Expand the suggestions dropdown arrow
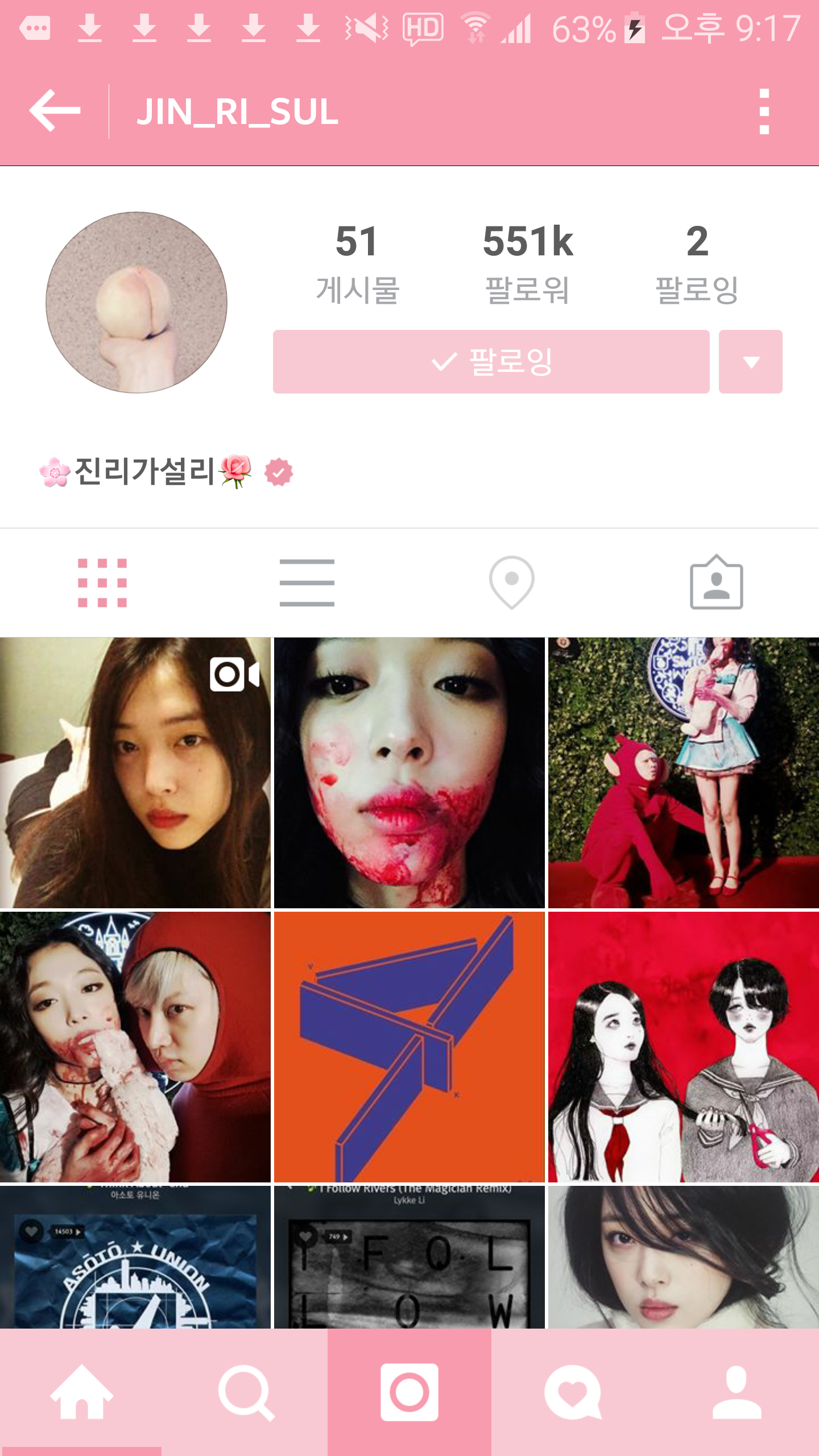This screenshot has width=819, height=1456. pyautogui.click(x=750, y=362)
